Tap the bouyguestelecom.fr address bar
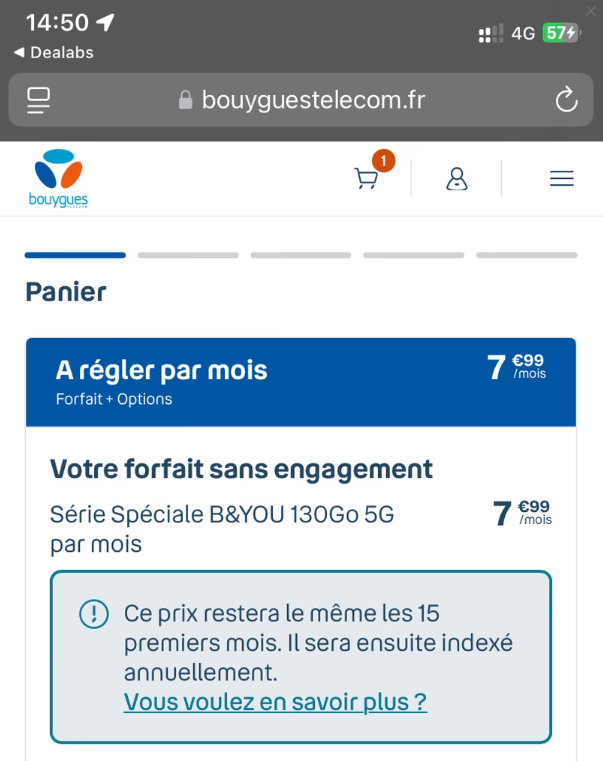Screen dimensions: 603x761 pyautogui.click(x=300, y=99)
